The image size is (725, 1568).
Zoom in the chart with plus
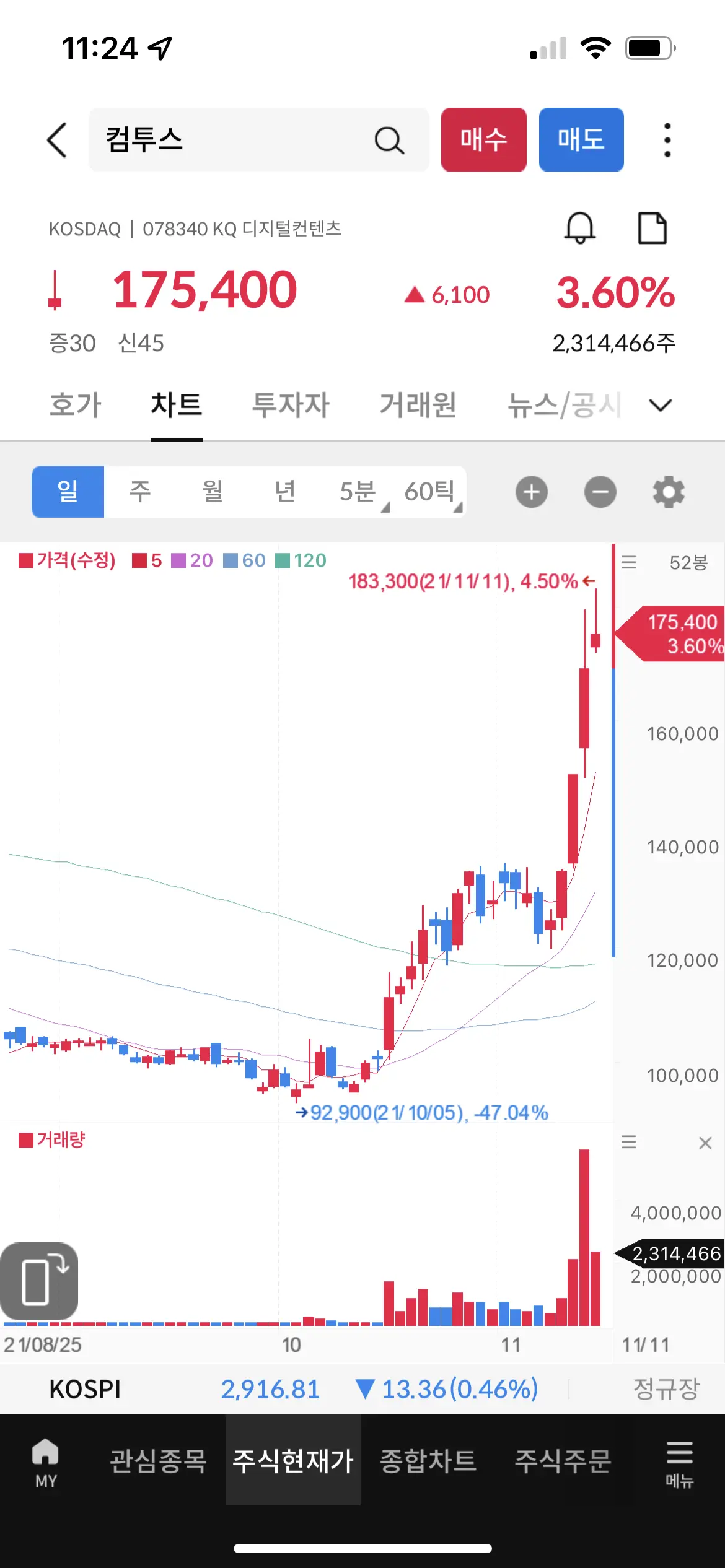532,492
